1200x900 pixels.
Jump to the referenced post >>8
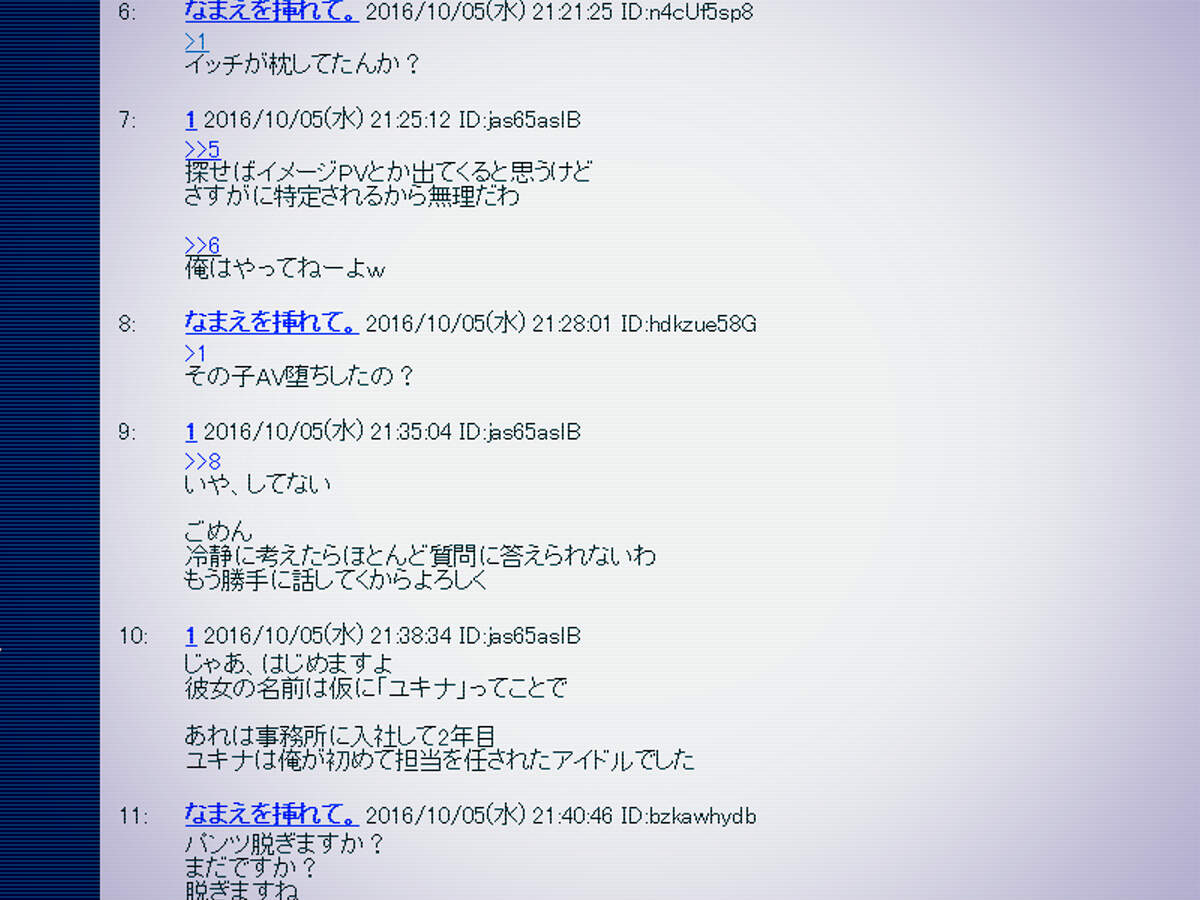(202, 461)
